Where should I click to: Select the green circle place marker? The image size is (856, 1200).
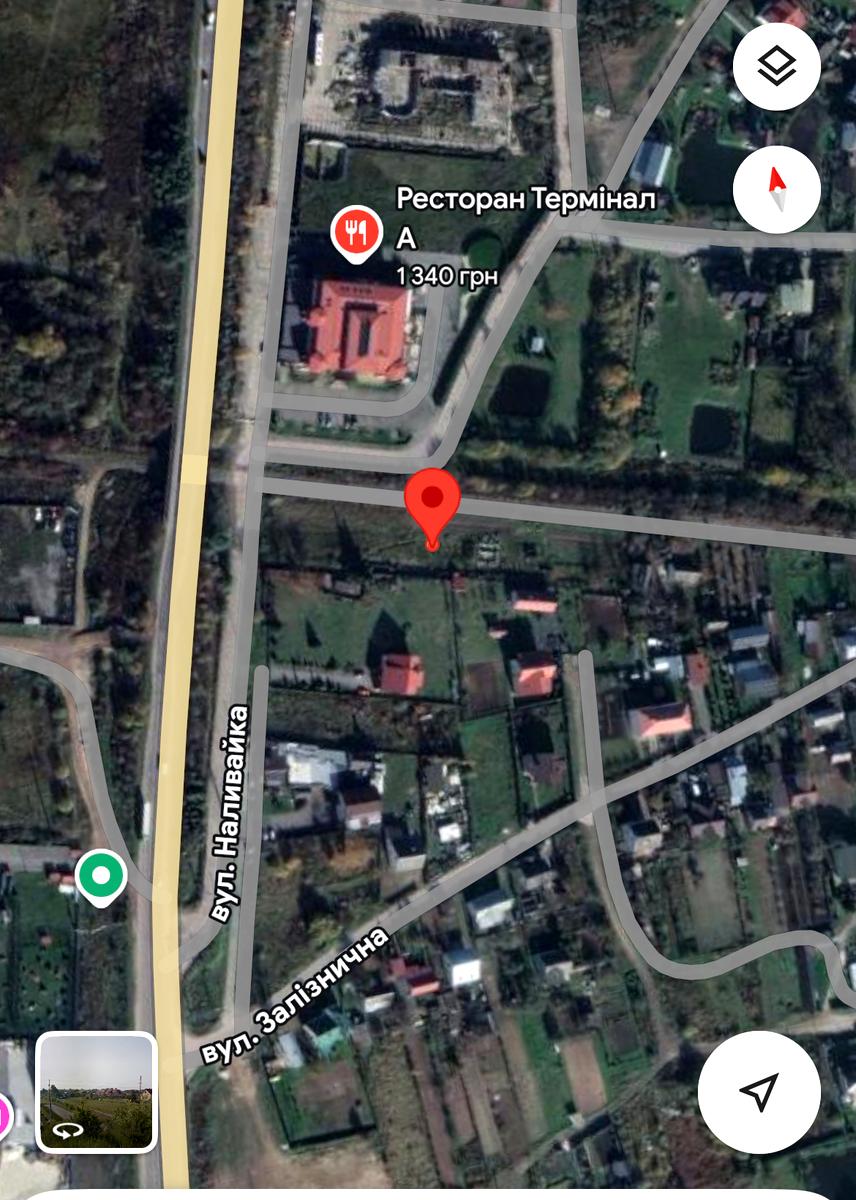[x=100, y=876]
